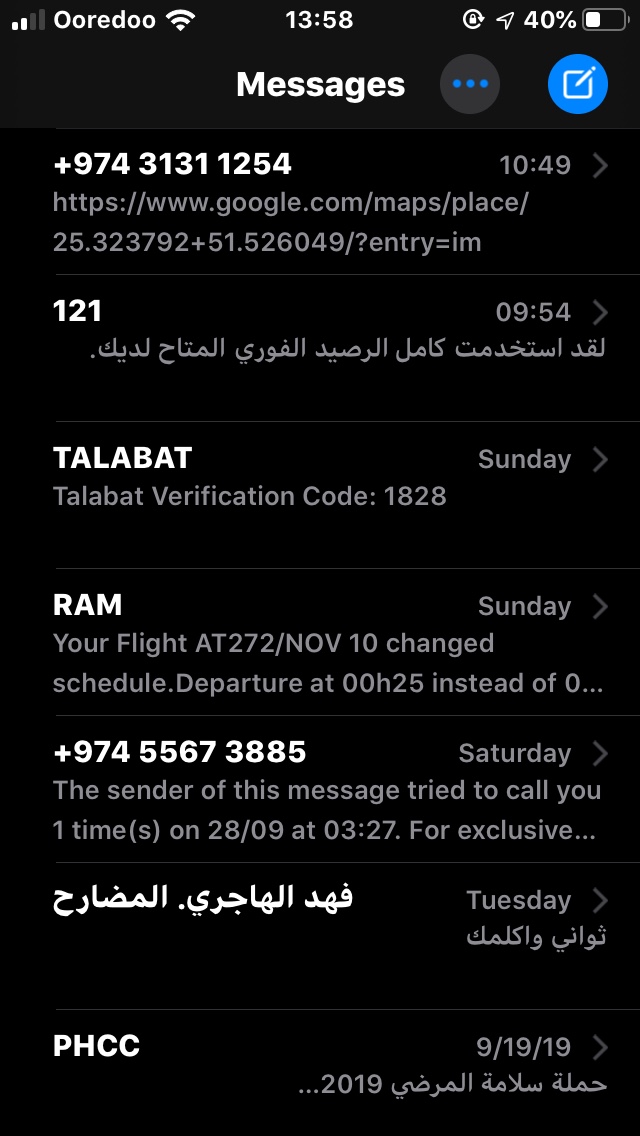The height and width of the screenshot is (1136, 640).
Task: Compose a new message
Action: coord(578,84)
